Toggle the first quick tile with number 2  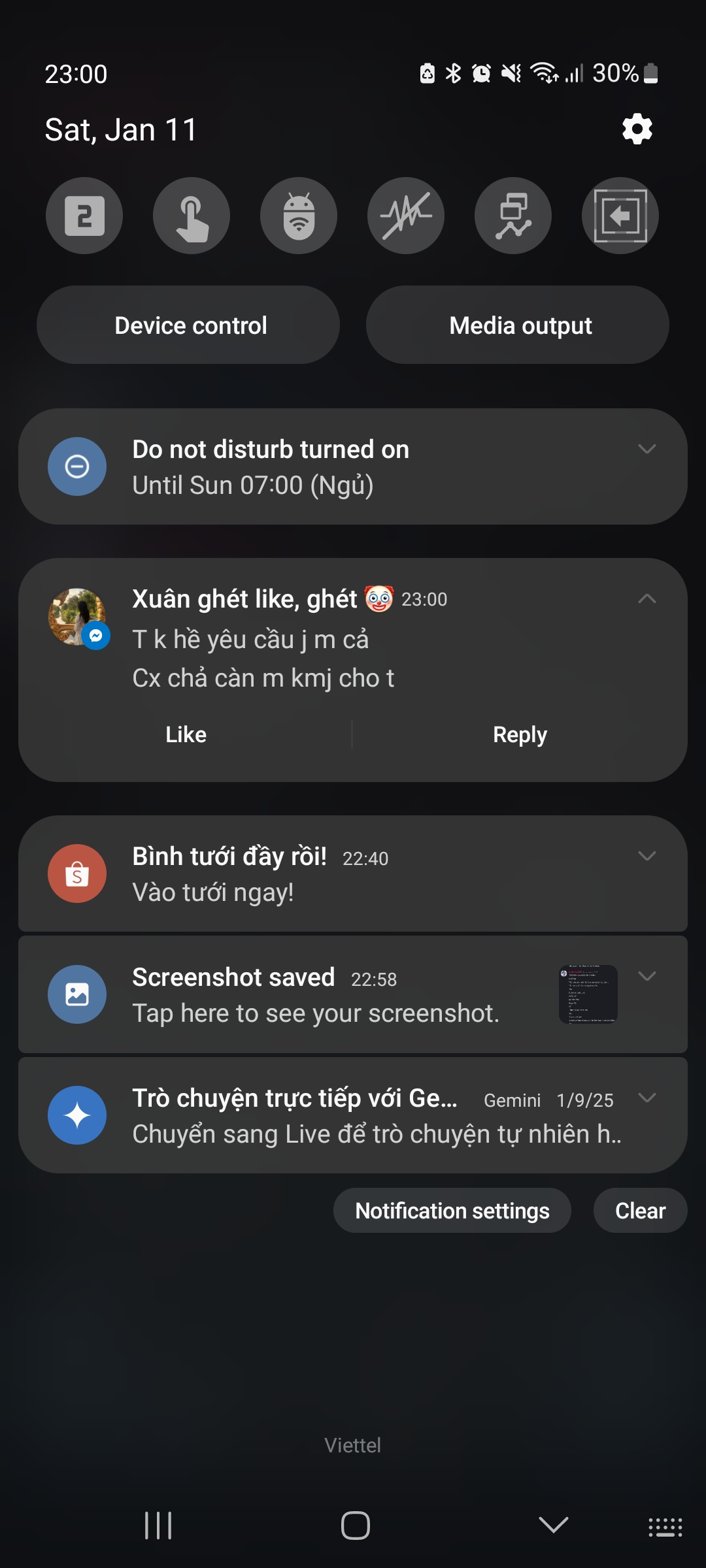(84, 216)
